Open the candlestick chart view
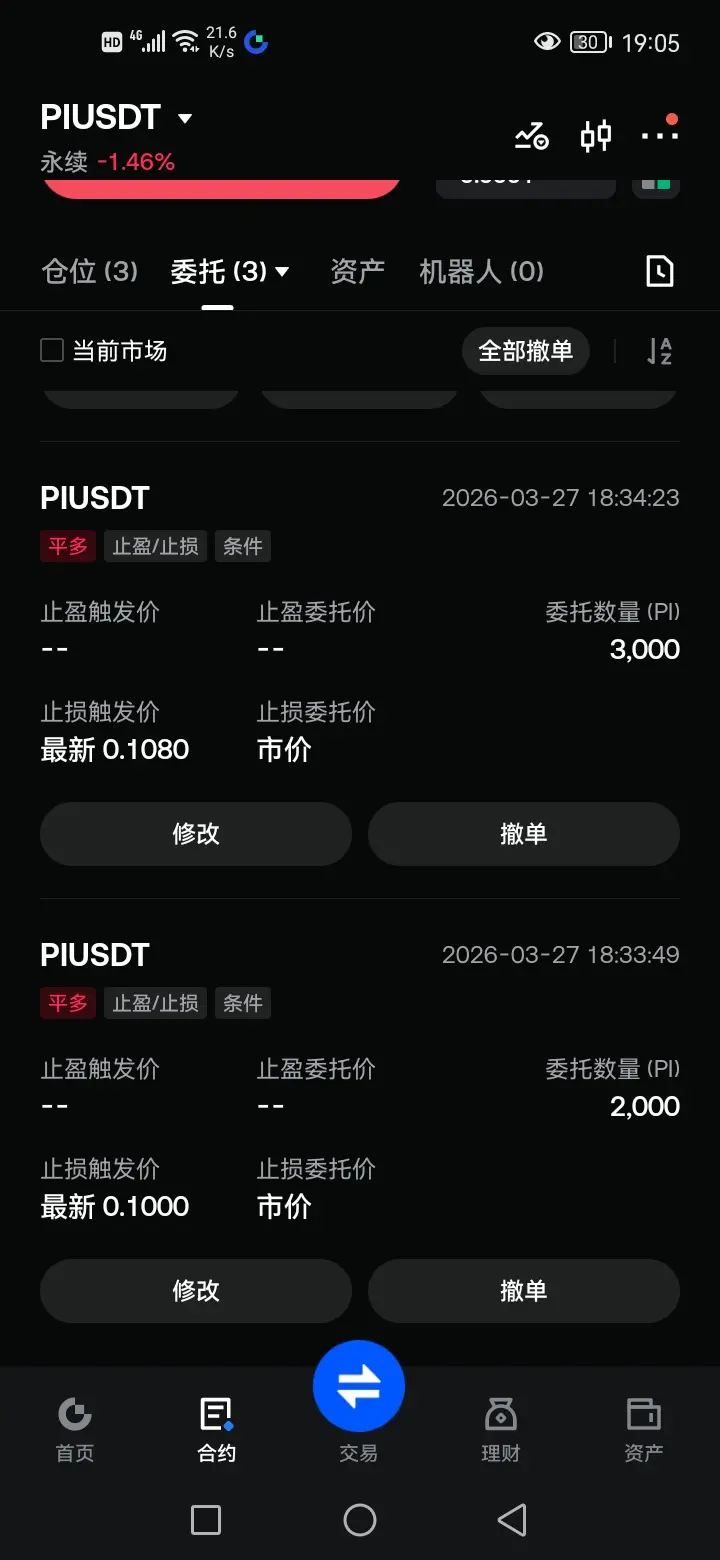This screenshot has height=1560, width=720. tap(596, 135)
